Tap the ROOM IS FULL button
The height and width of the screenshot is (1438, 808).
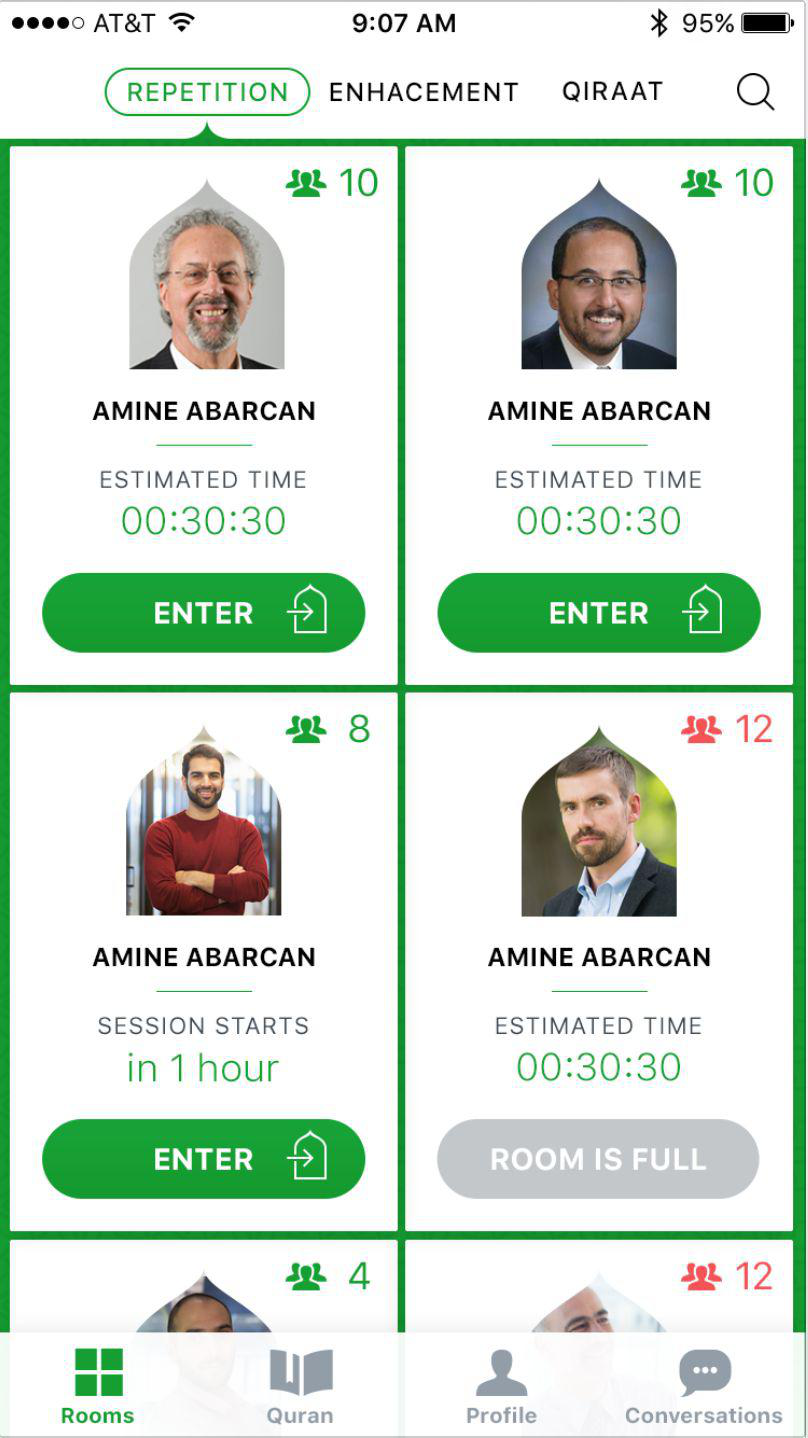point(598,1159)
